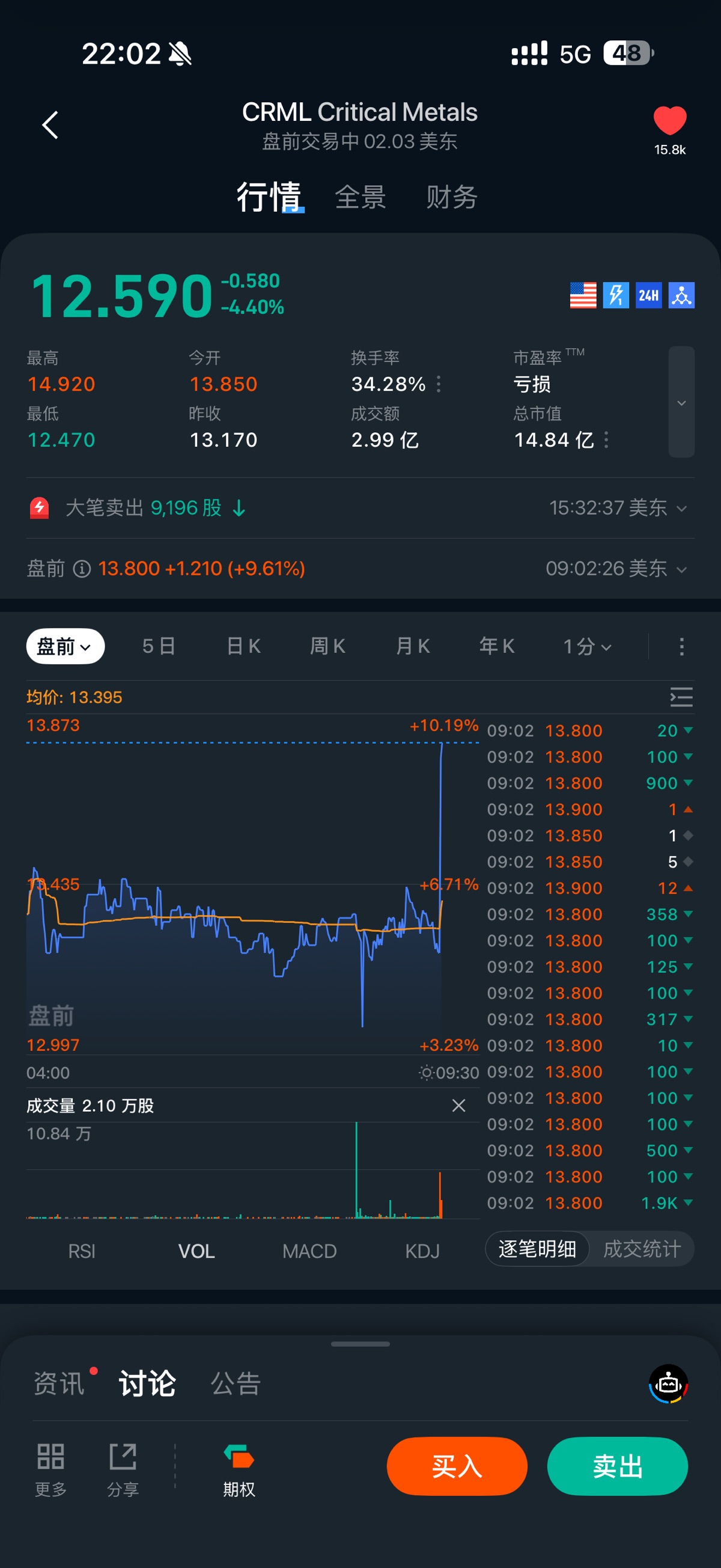
Task: Tap the green 卖出 sell button
Action: click(x=617, y=1466)
